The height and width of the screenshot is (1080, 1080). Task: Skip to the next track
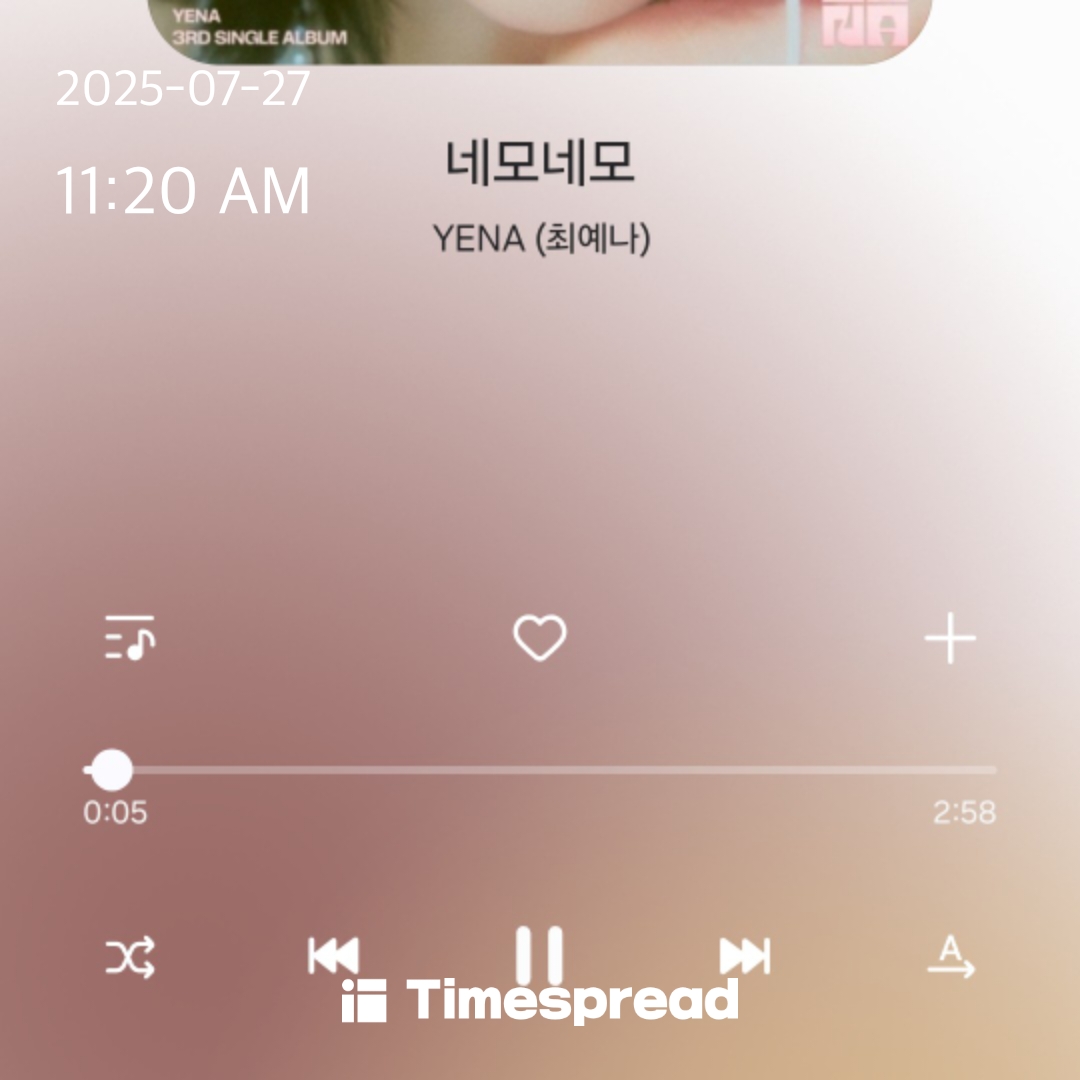coord(745,956)
